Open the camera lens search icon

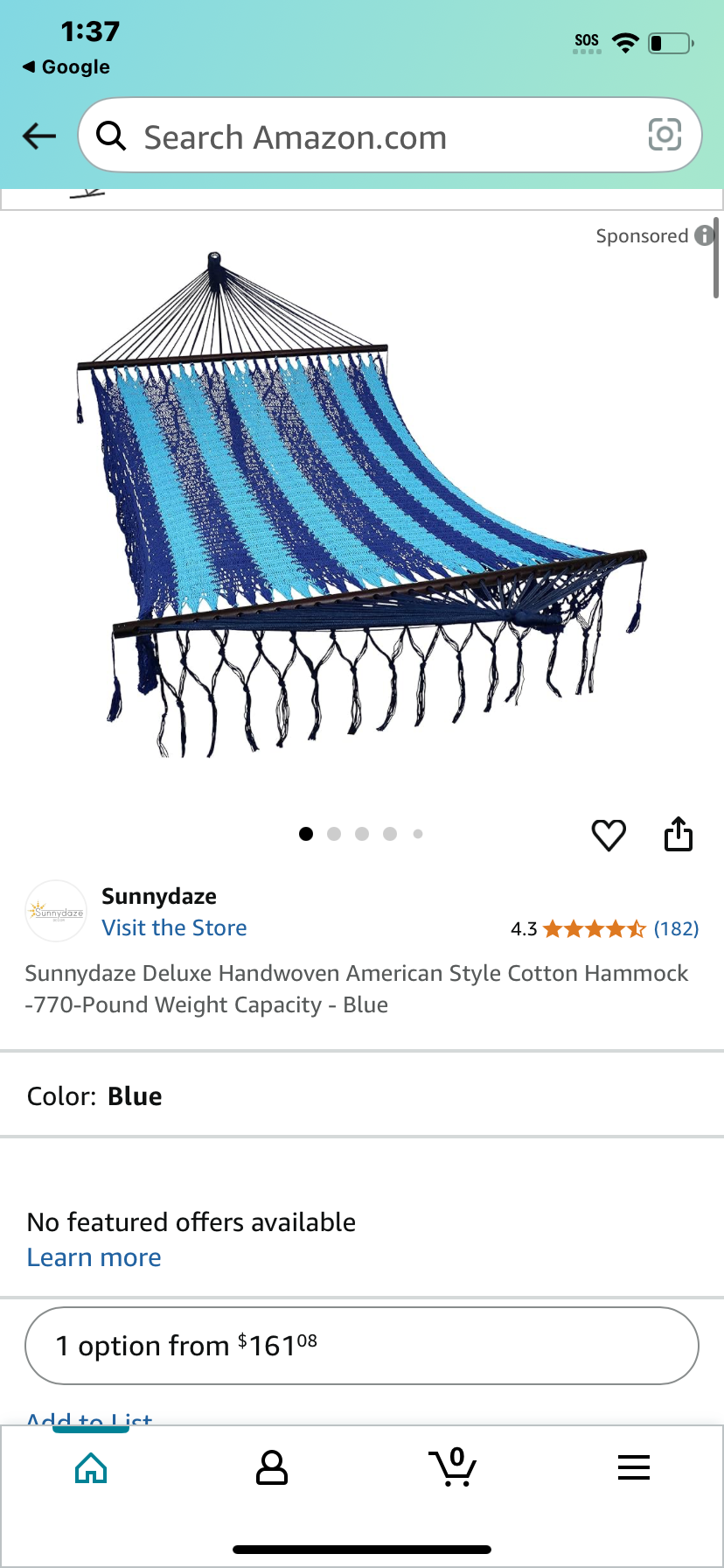click(x=665, y=135)
